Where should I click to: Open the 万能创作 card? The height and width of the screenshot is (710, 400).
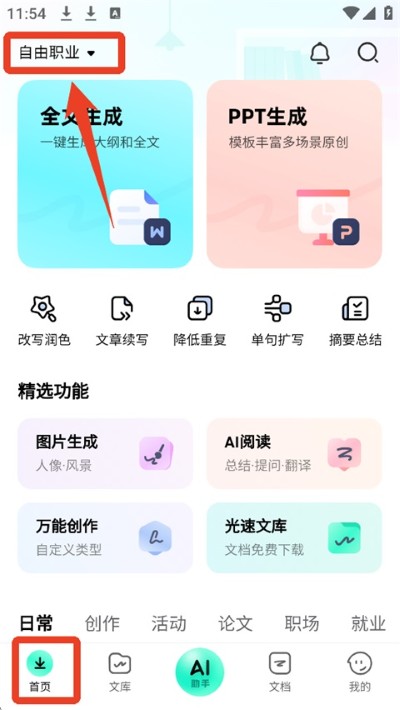pyautogui.click(x=105, y=538)
